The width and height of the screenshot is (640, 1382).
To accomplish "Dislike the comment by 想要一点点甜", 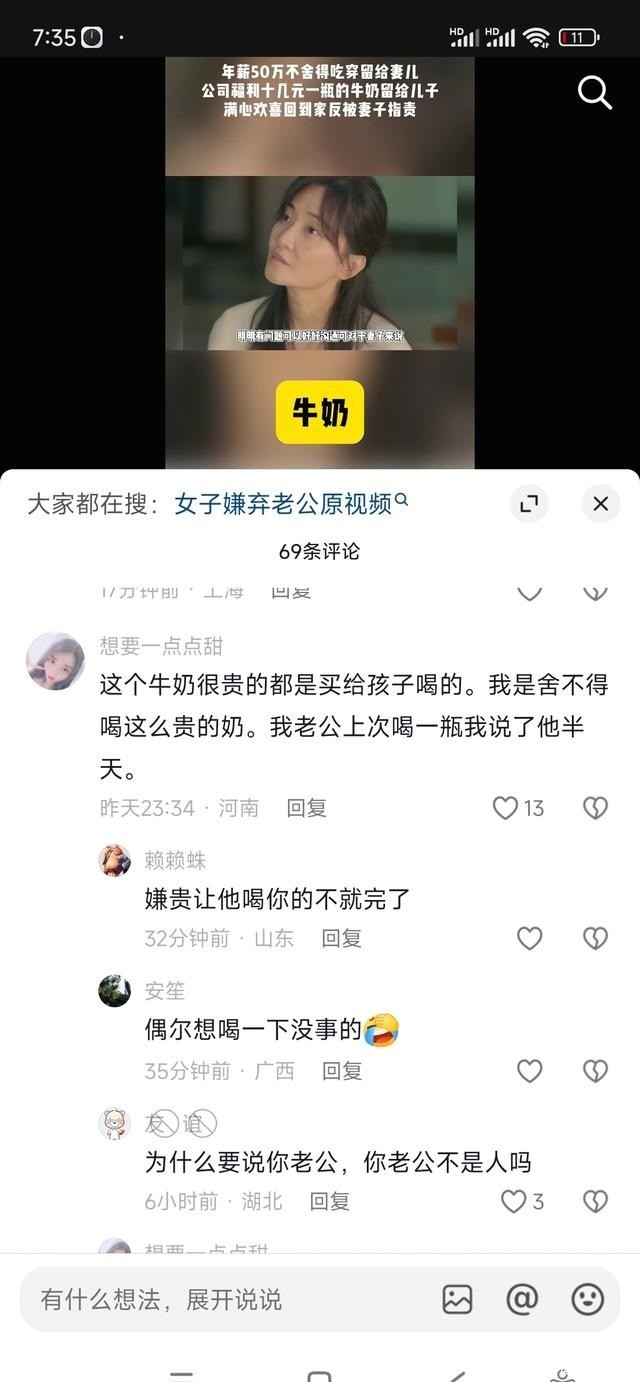I will [x=595, y=808].
